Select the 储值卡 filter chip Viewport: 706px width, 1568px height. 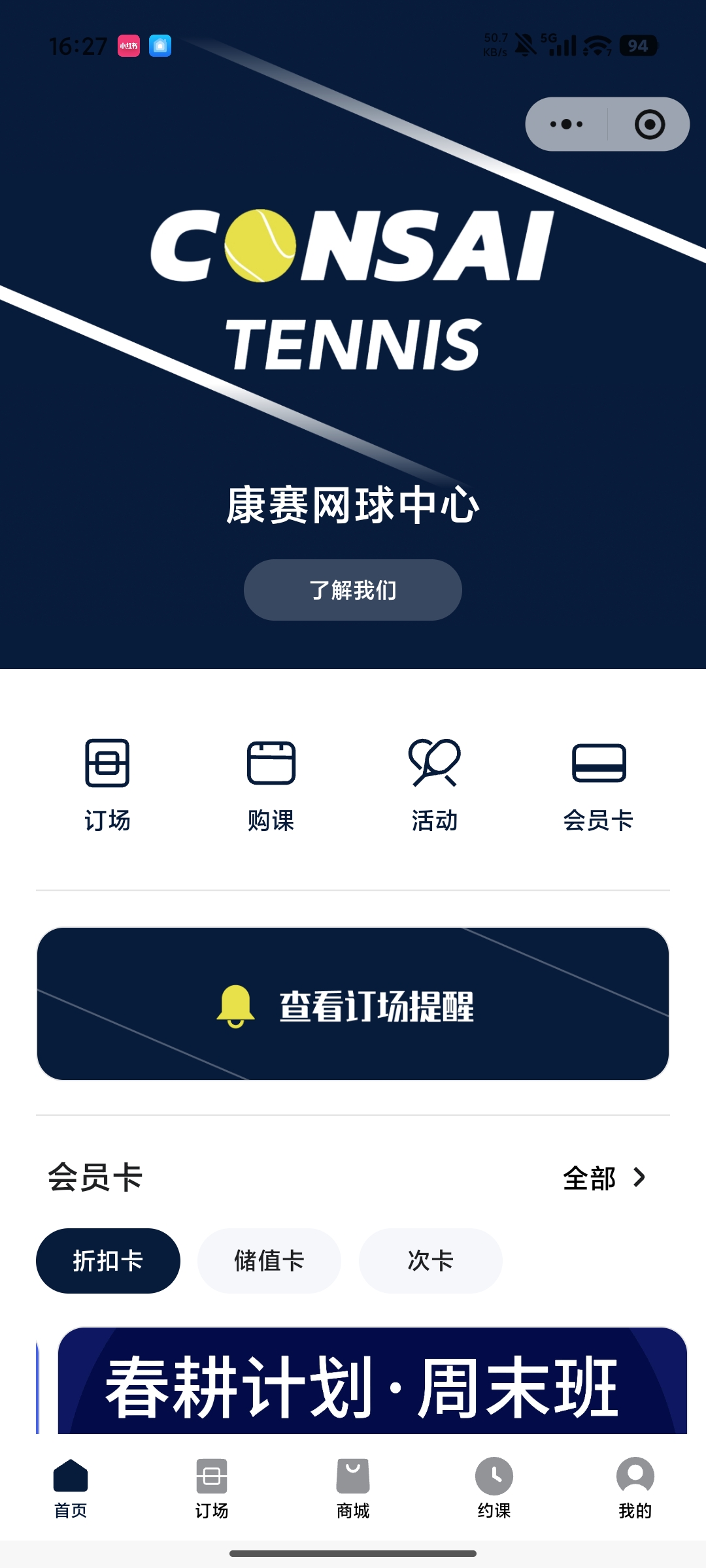tap(269, 1261)
